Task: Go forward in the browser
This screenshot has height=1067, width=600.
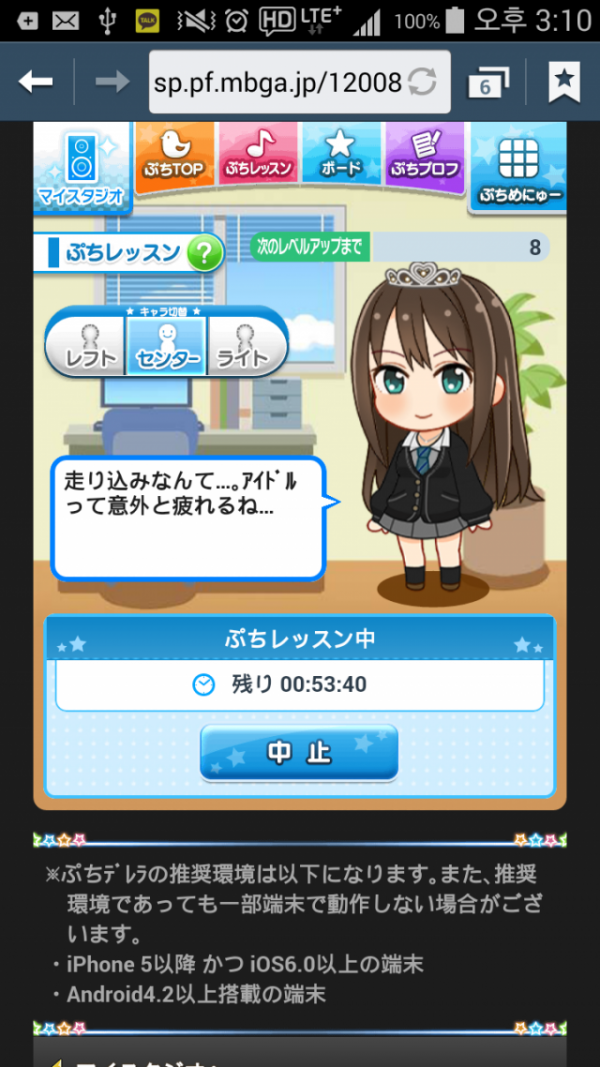Action: point(111,82)
